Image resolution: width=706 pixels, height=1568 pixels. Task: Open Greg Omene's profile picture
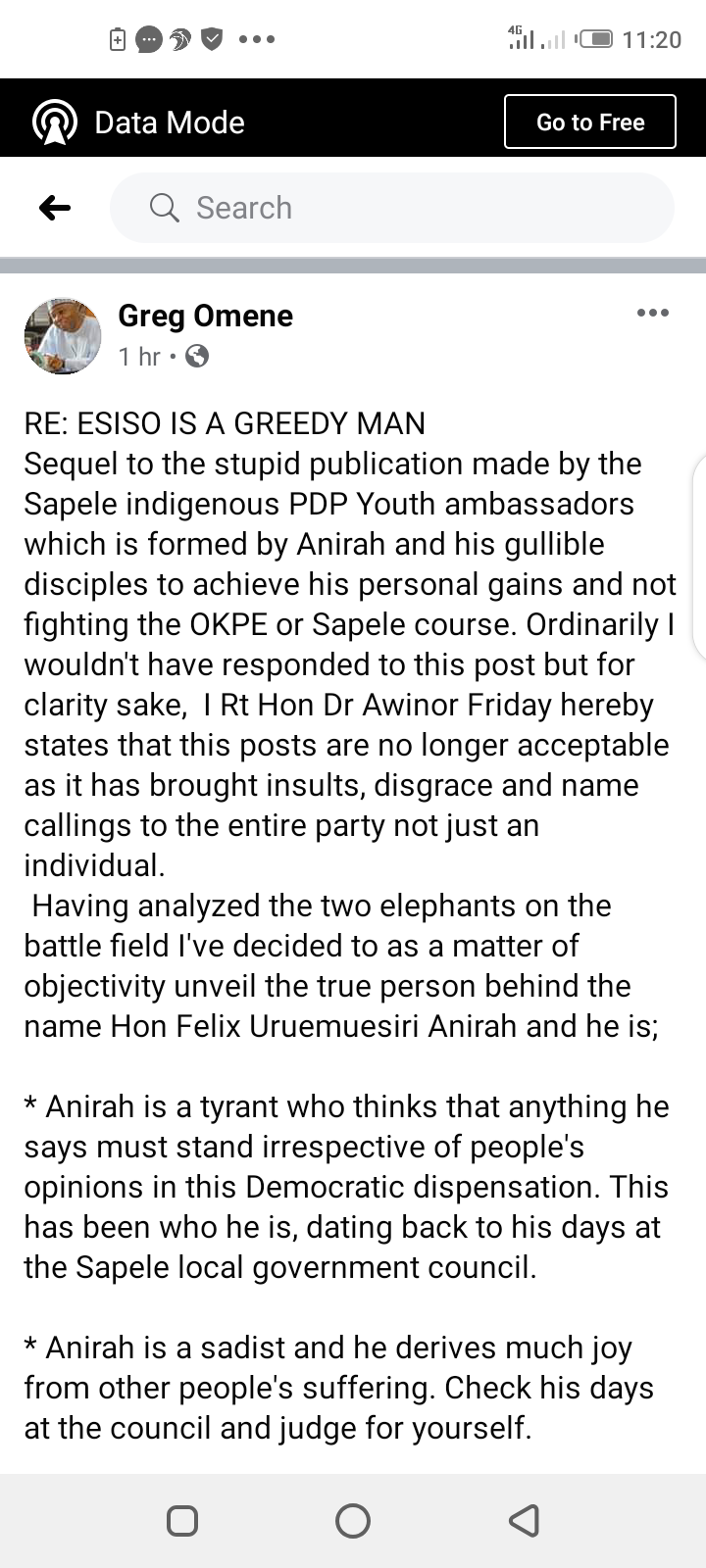[63, 336]
